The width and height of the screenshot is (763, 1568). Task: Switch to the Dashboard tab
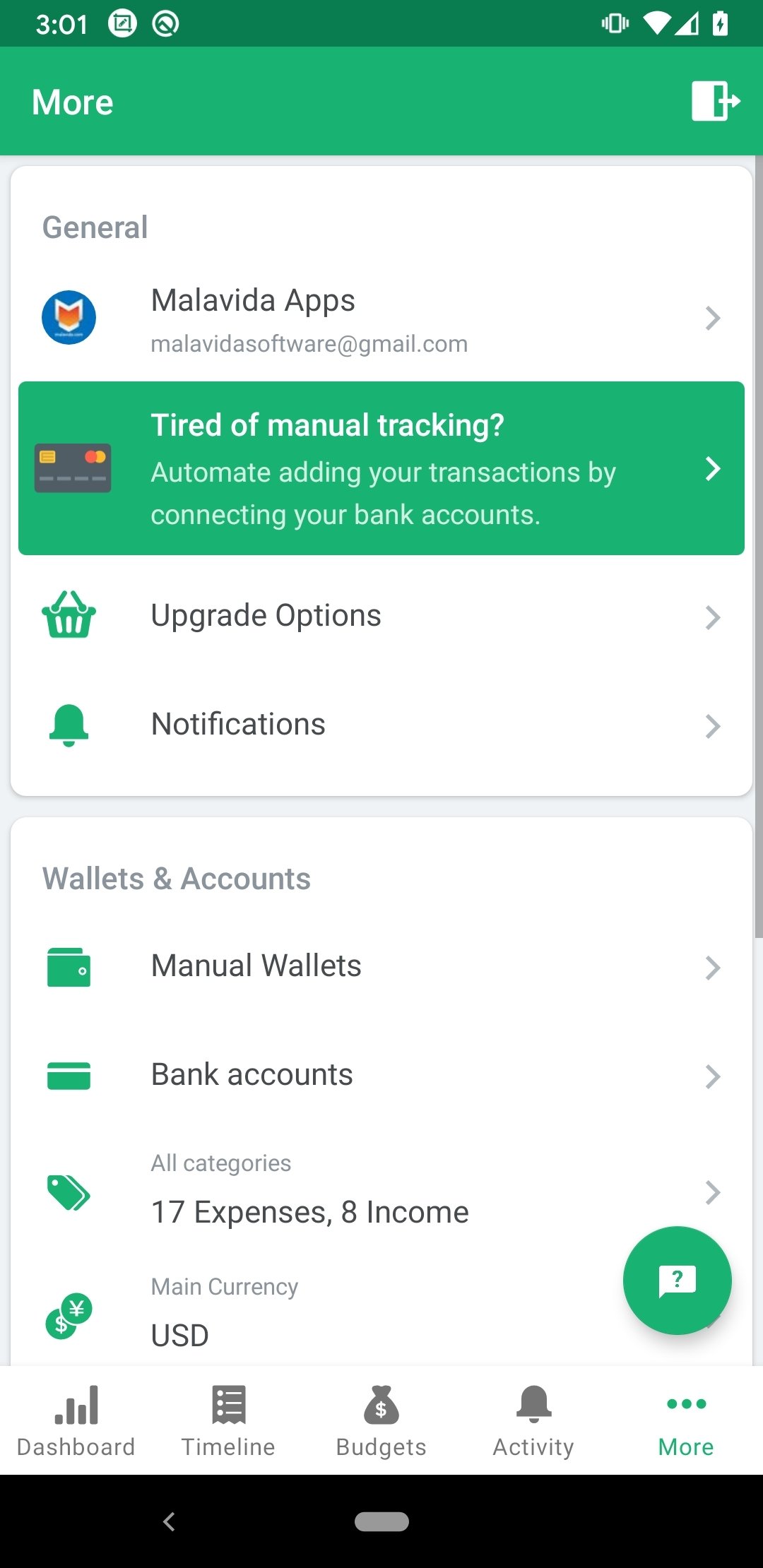point(76,1420)
